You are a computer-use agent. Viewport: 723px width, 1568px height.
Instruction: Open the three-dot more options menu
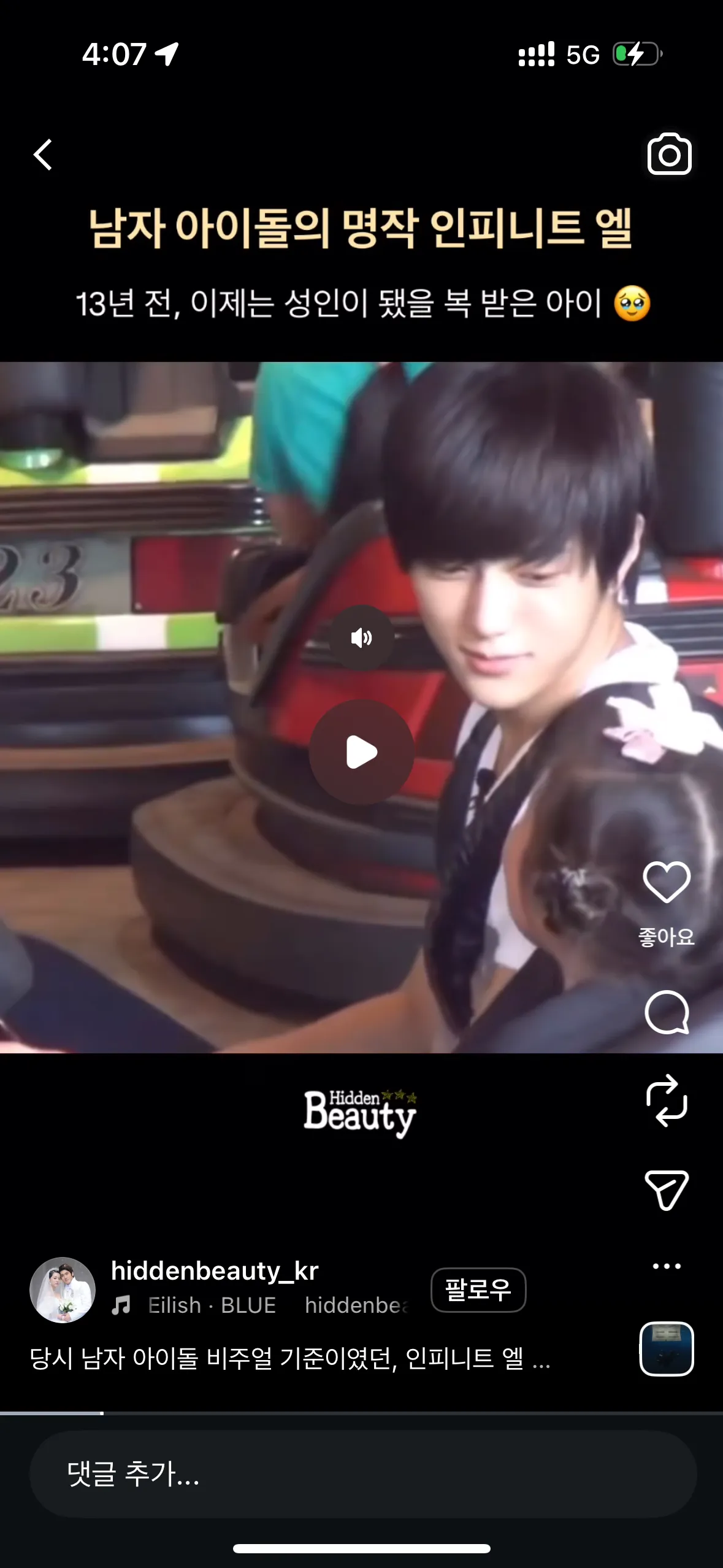coord(667,1266)
